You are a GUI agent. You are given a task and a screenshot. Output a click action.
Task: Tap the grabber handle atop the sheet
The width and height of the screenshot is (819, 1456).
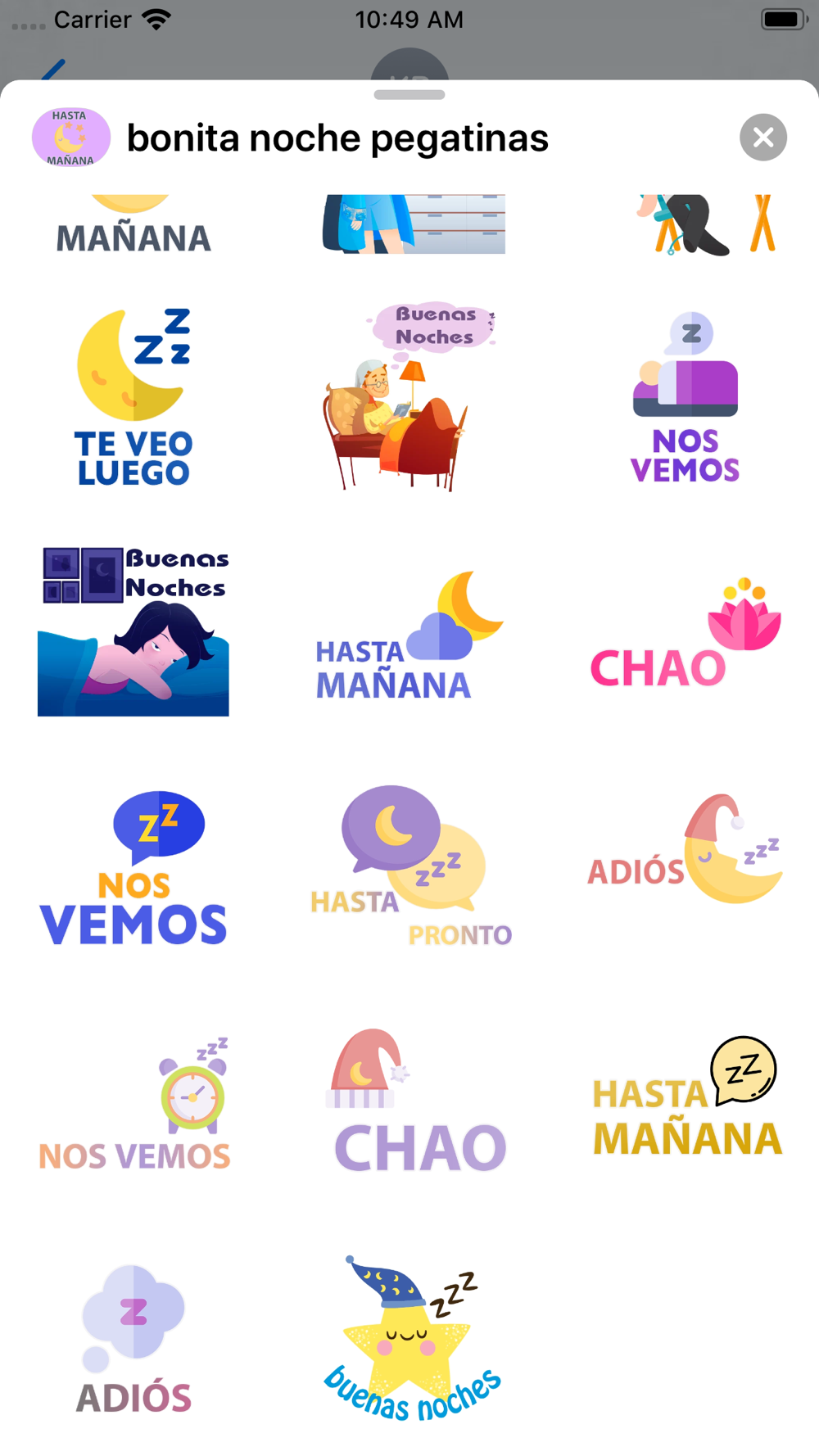tap(409, 95)
